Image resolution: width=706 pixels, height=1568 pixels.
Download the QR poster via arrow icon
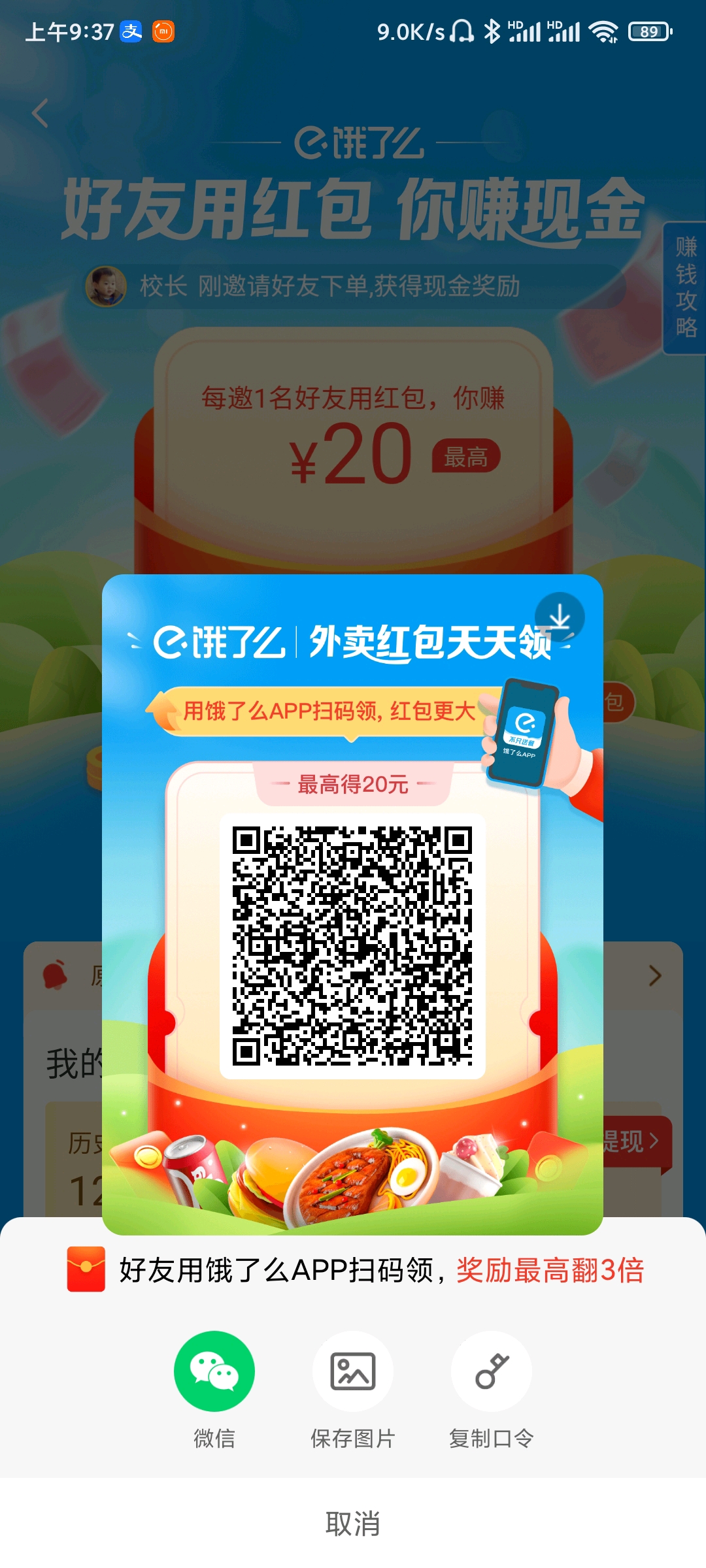click(560, 617)
